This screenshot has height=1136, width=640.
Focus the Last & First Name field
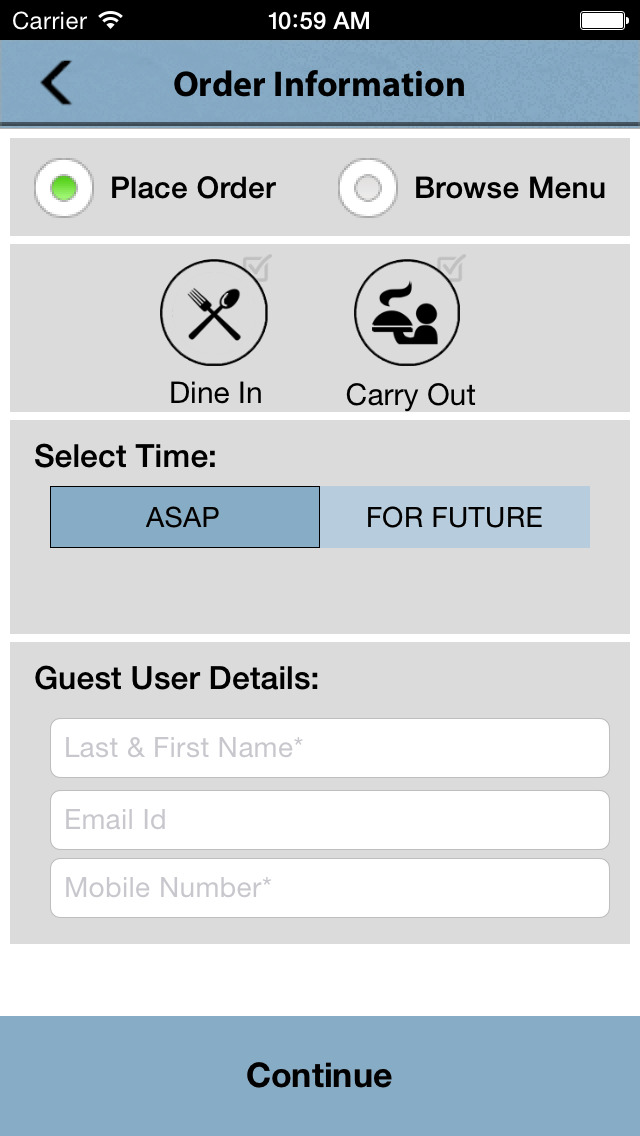pyautogui.click(x=330, y=748)
